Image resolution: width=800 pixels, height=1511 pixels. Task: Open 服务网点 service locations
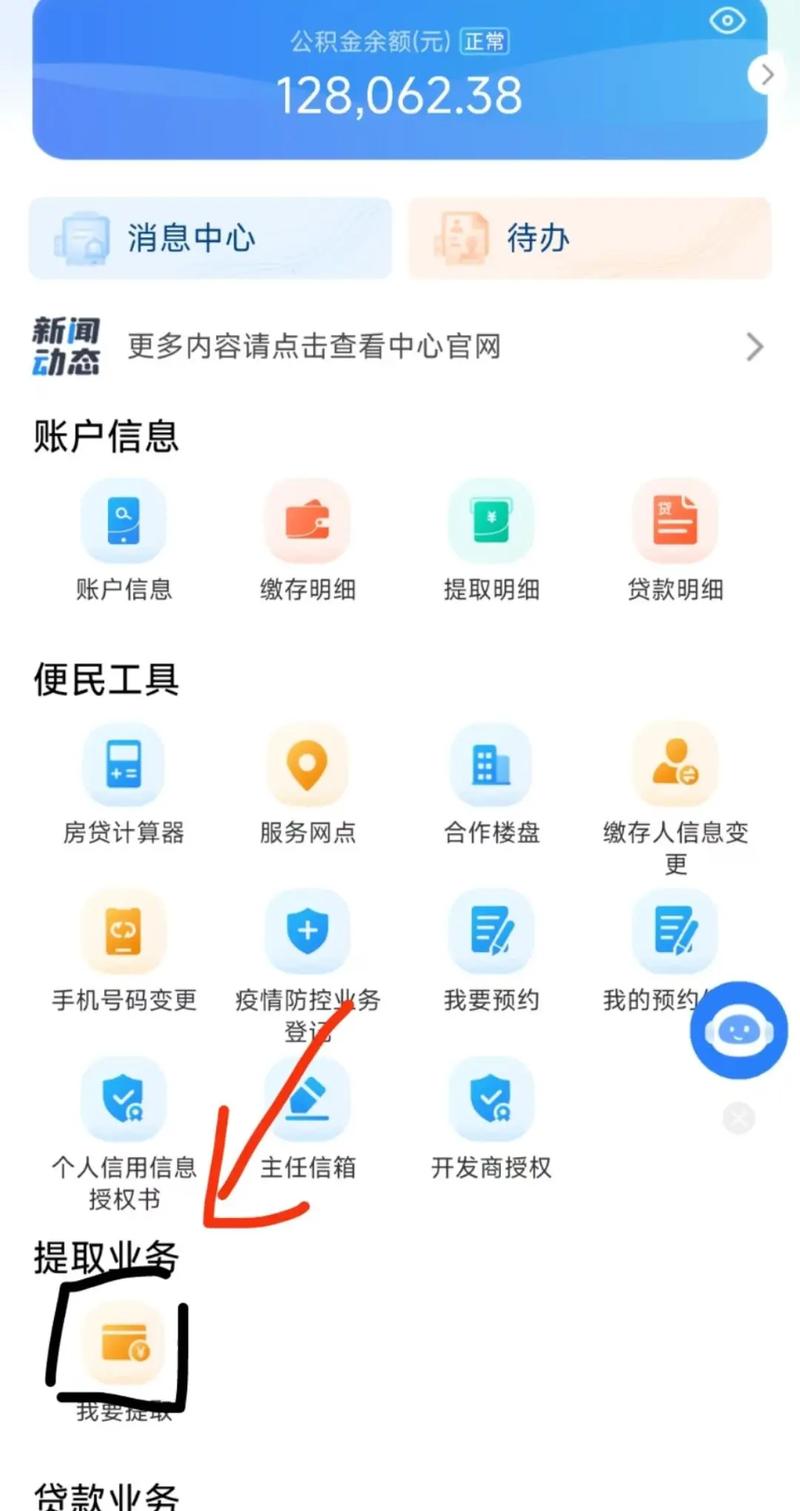coord(307,763)
